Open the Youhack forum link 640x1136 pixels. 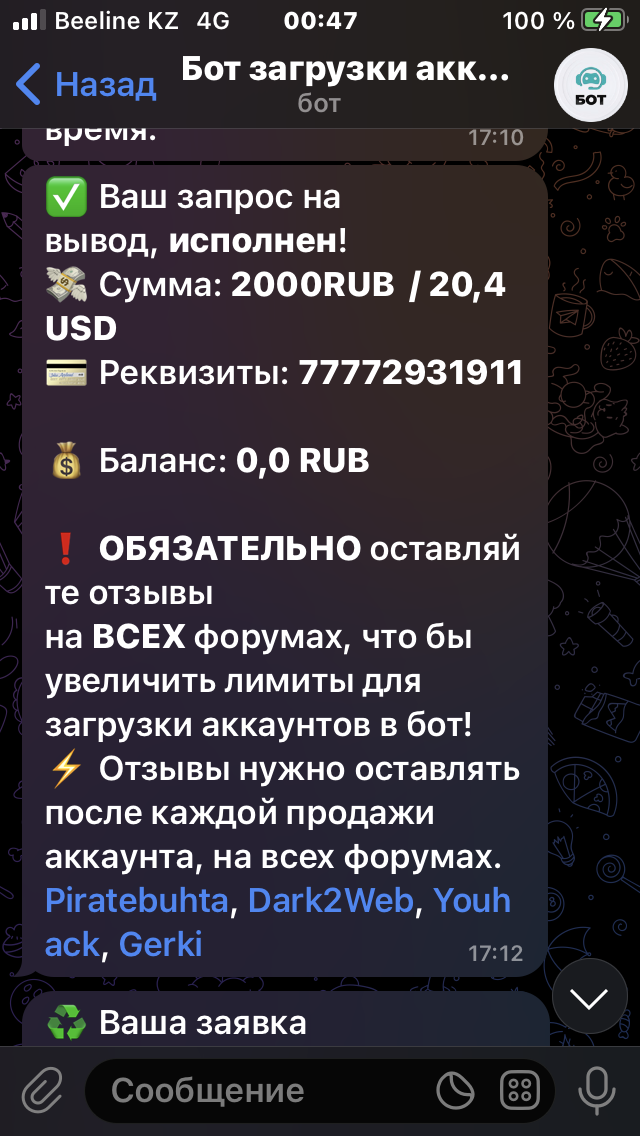472,900
